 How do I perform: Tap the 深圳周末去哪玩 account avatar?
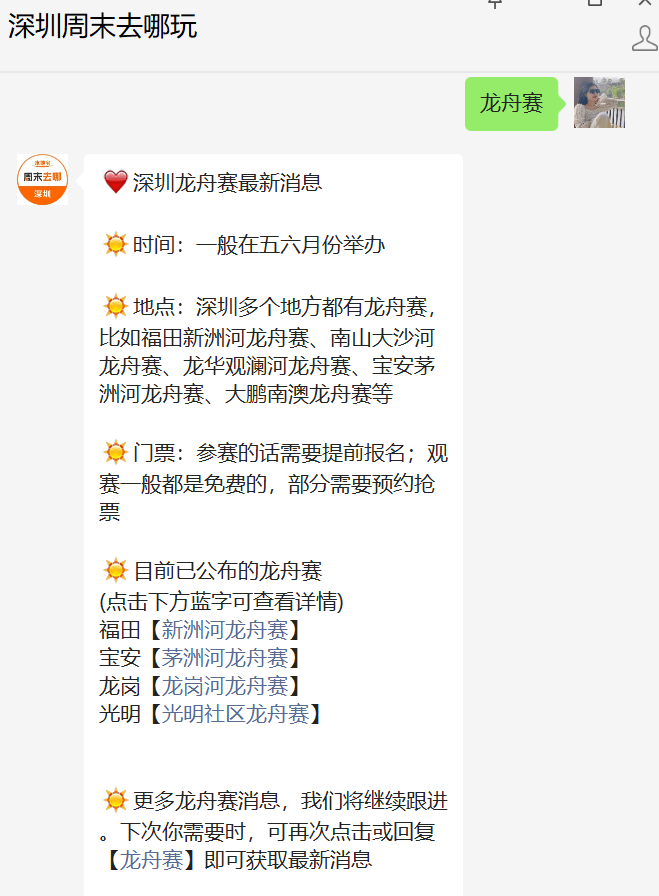(43, 180)
